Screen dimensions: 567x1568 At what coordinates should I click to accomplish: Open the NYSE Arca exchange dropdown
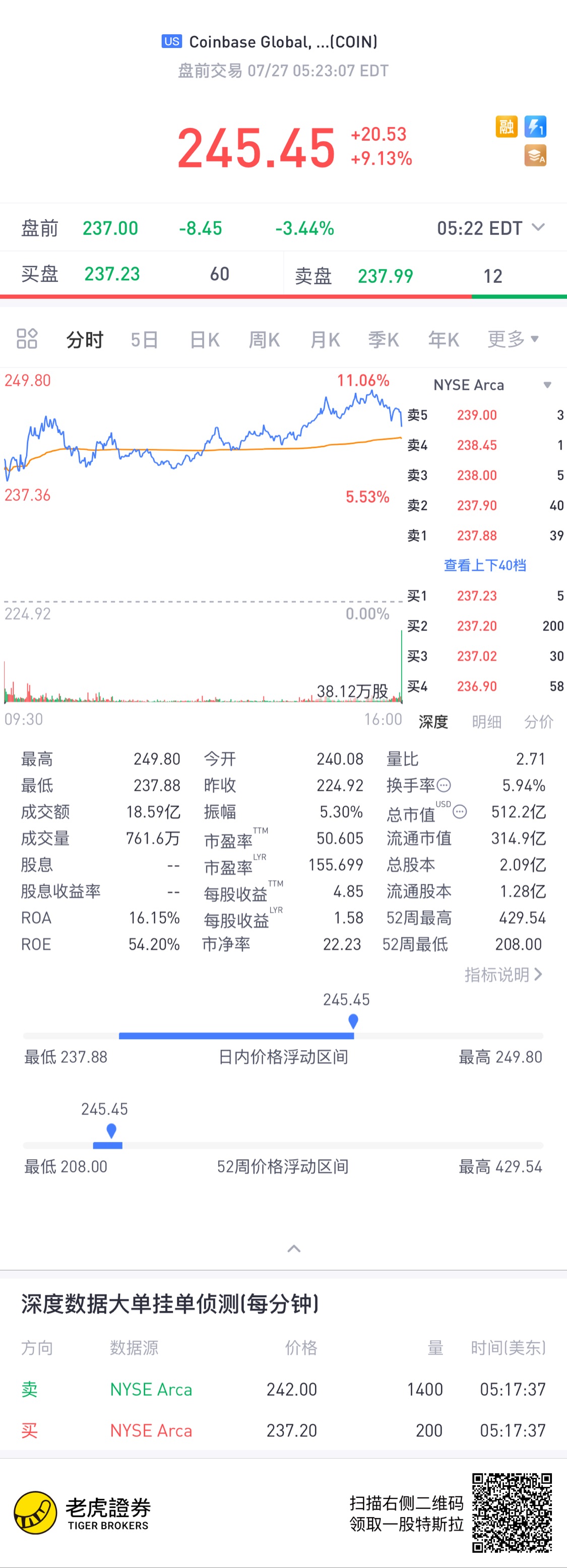click(547, 385)
